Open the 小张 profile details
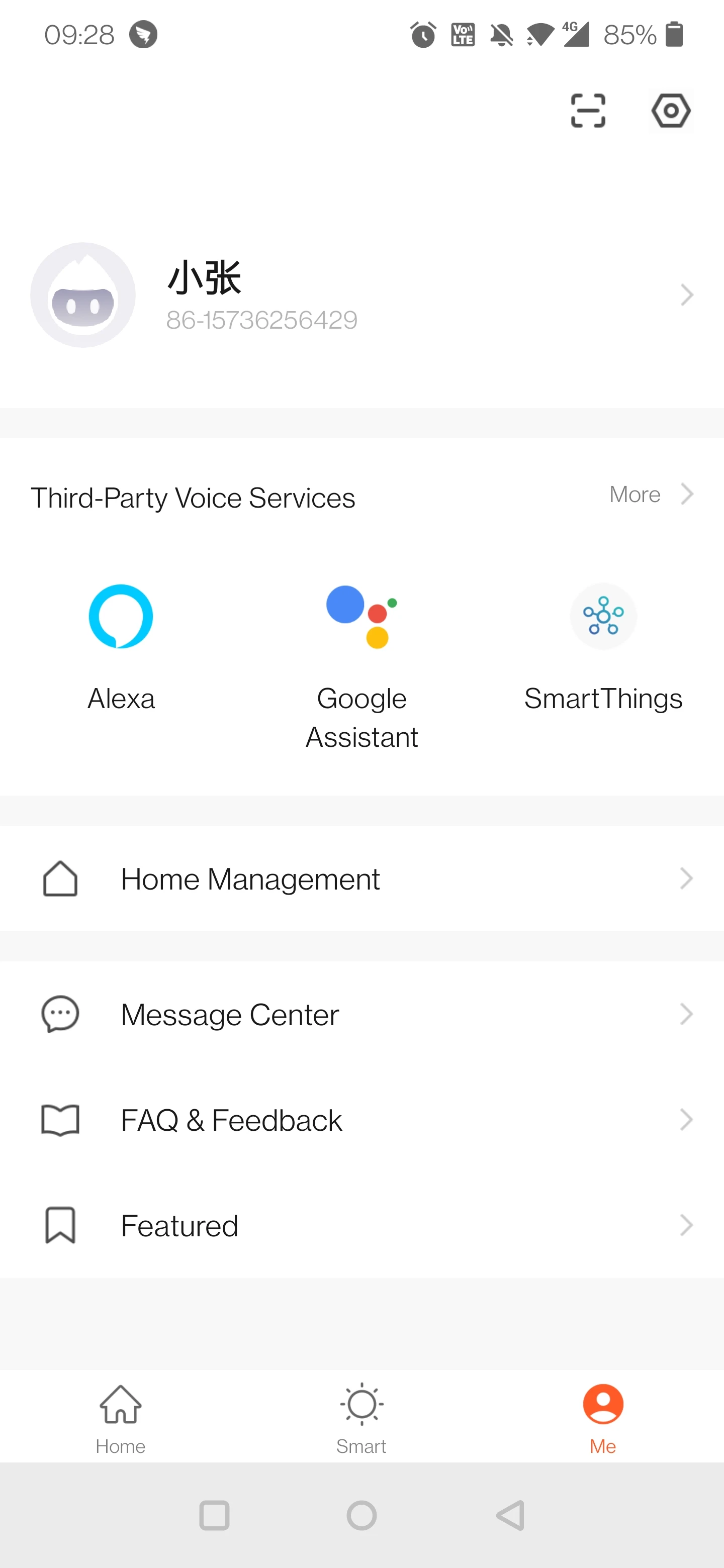This screenshot has height=1568, width=724. tap(361, 296)
